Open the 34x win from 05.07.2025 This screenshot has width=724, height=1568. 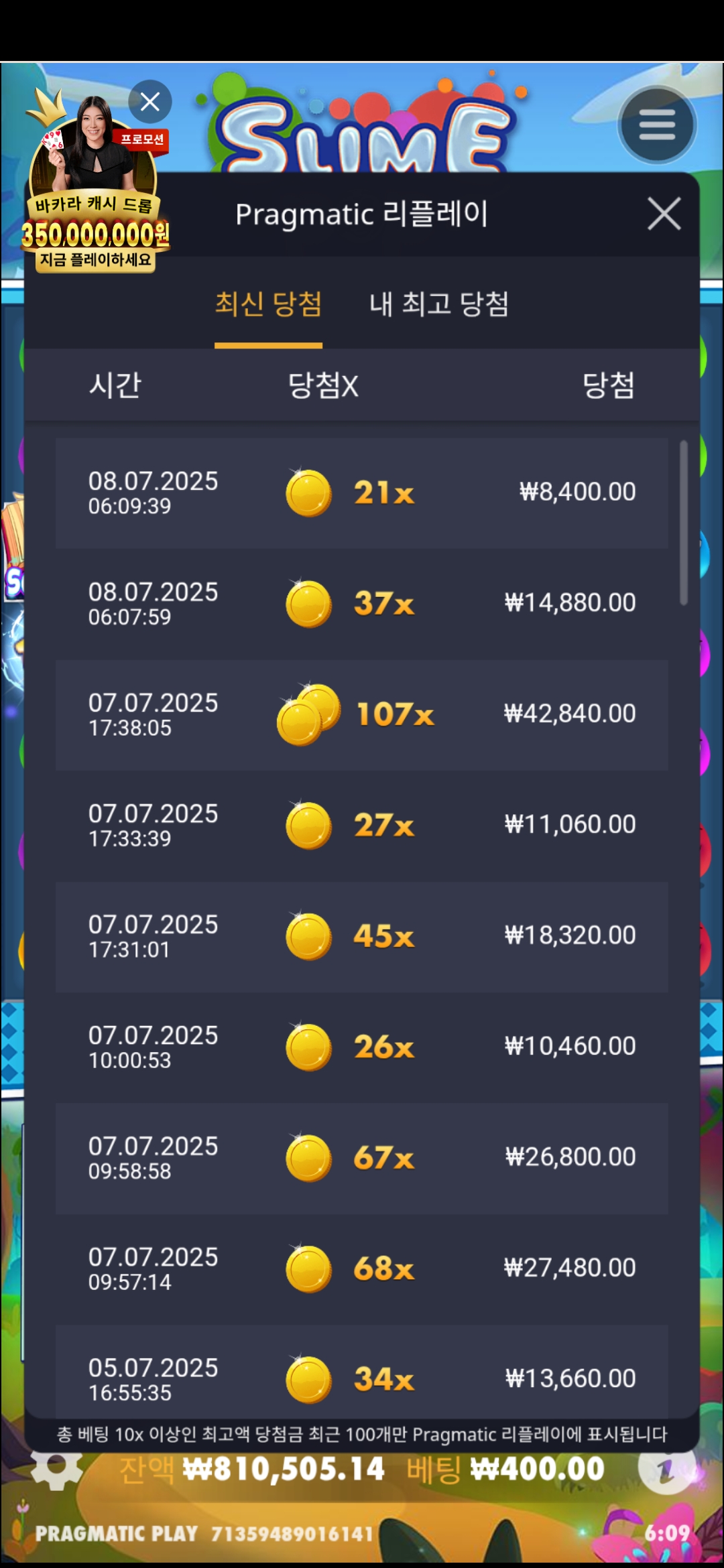[362, 1377]
